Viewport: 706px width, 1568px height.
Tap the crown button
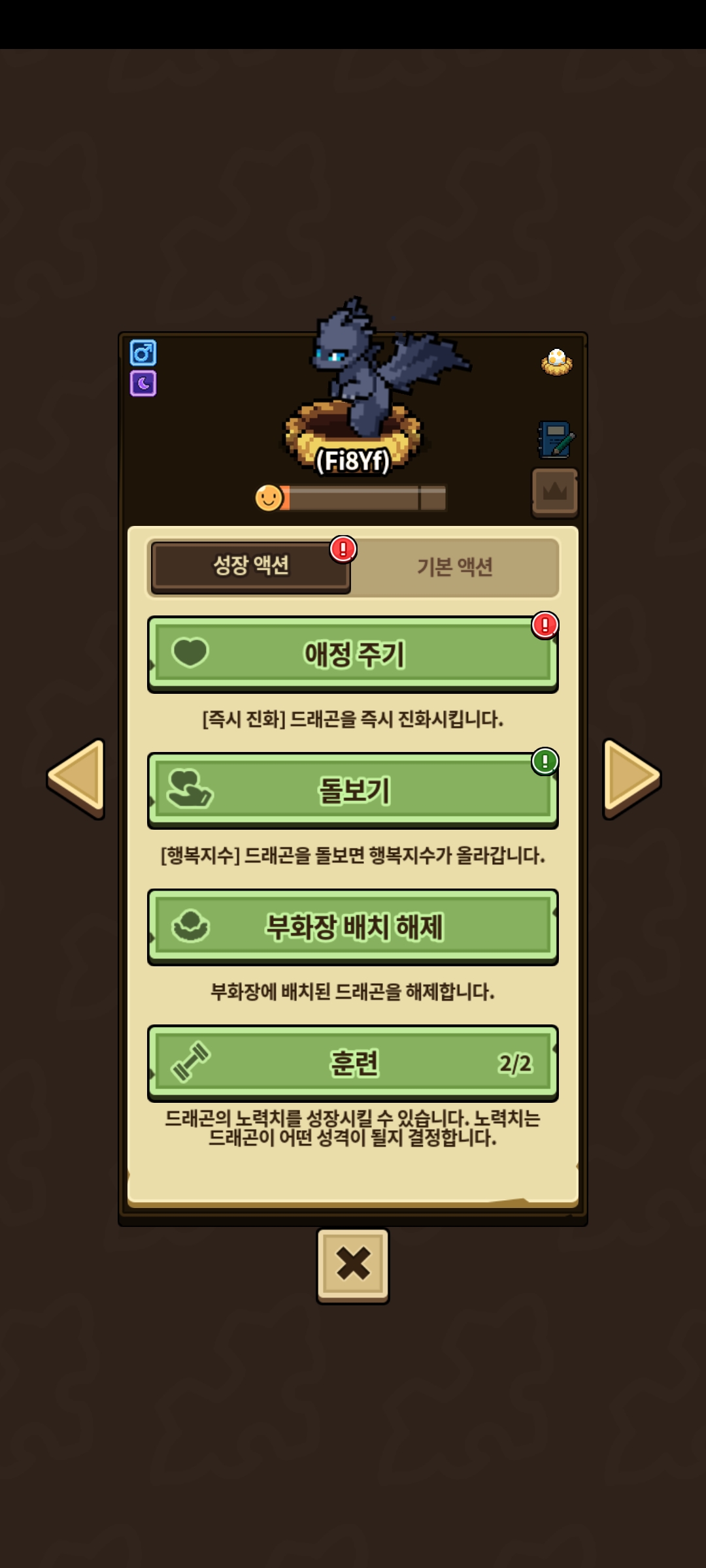(555, 492)
